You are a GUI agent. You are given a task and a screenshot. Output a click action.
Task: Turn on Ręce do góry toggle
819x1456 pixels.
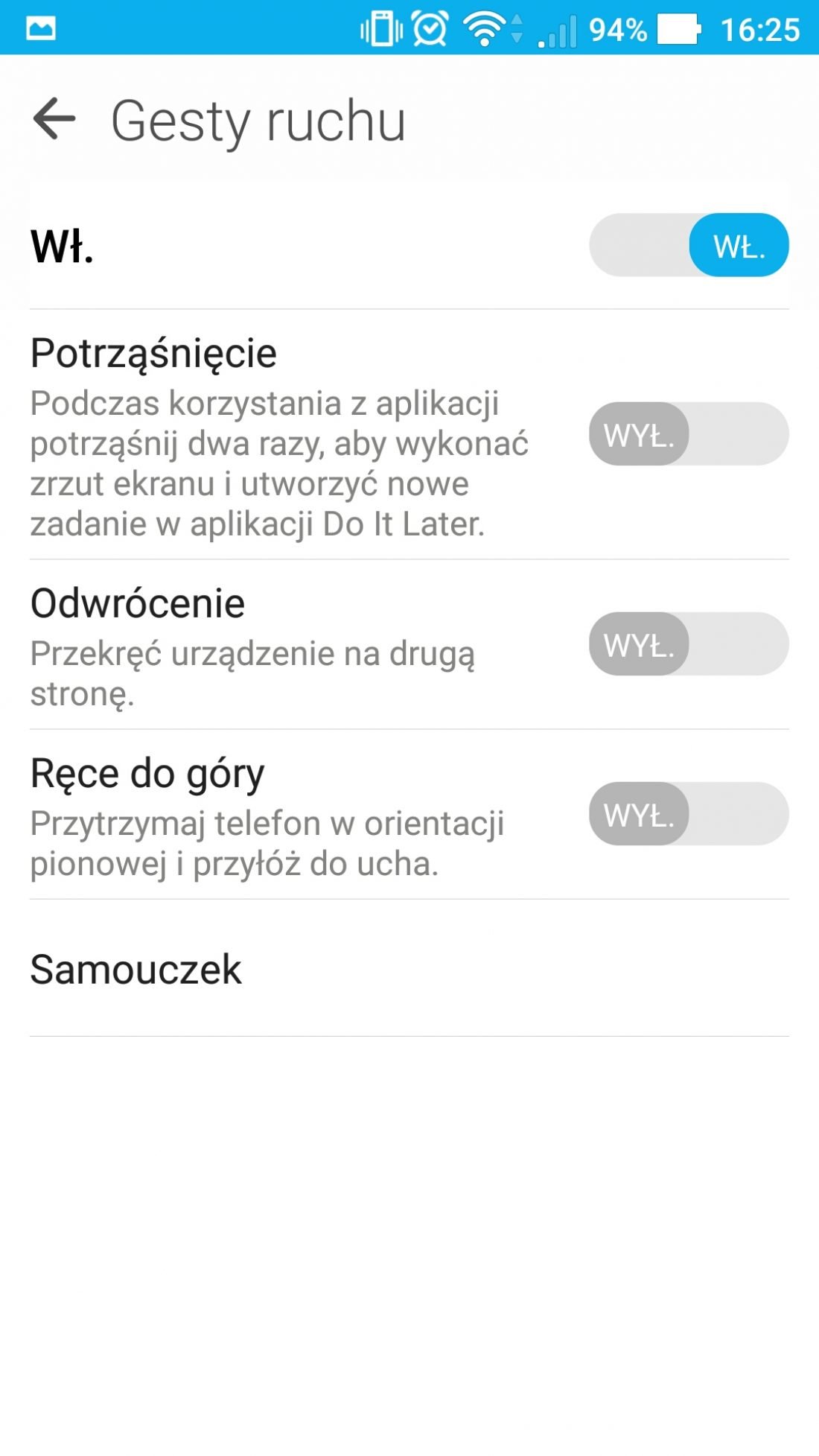[x=689, y=814]
